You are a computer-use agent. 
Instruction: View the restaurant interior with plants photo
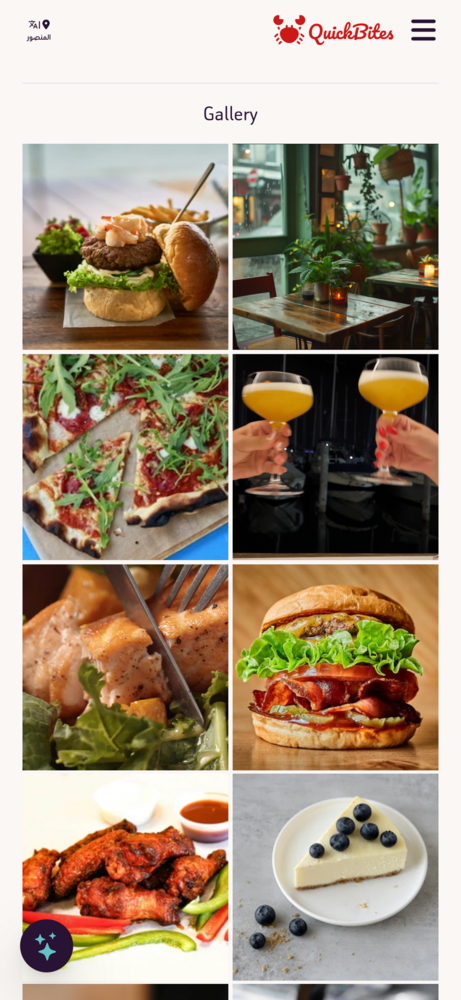point(335,247)
